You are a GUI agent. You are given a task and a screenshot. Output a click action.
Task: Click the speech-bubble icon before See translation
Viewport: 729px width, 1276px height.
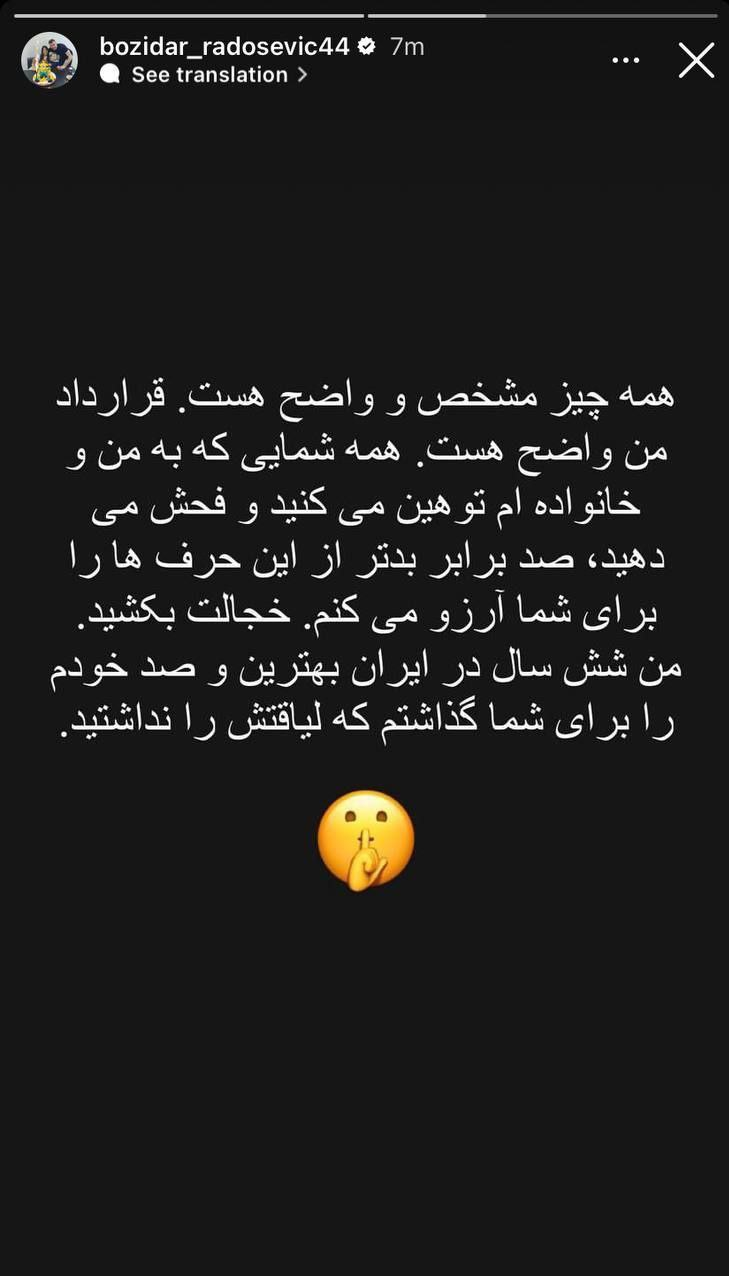[110, 74]
